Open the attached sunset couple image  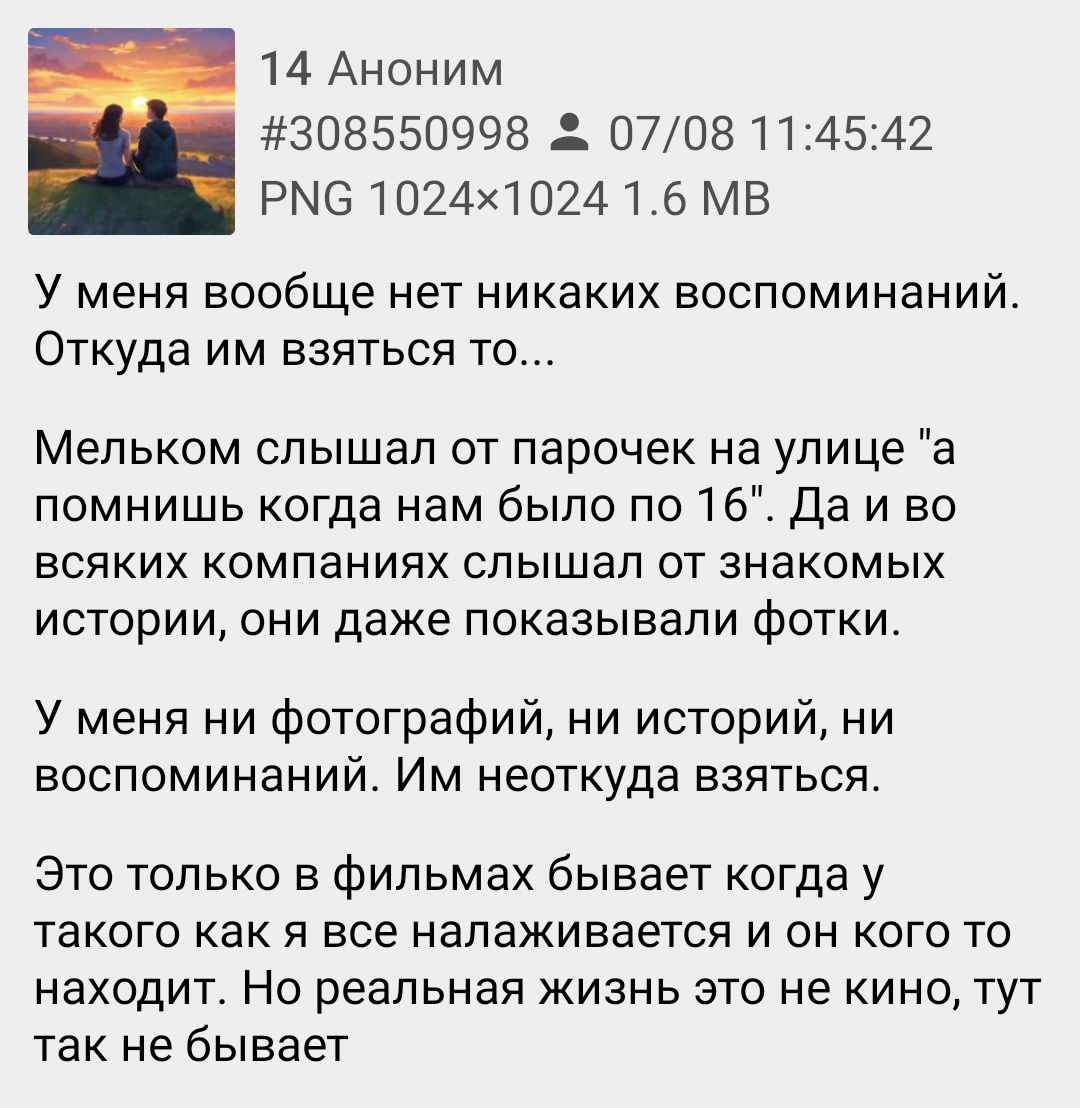[131, 131]
